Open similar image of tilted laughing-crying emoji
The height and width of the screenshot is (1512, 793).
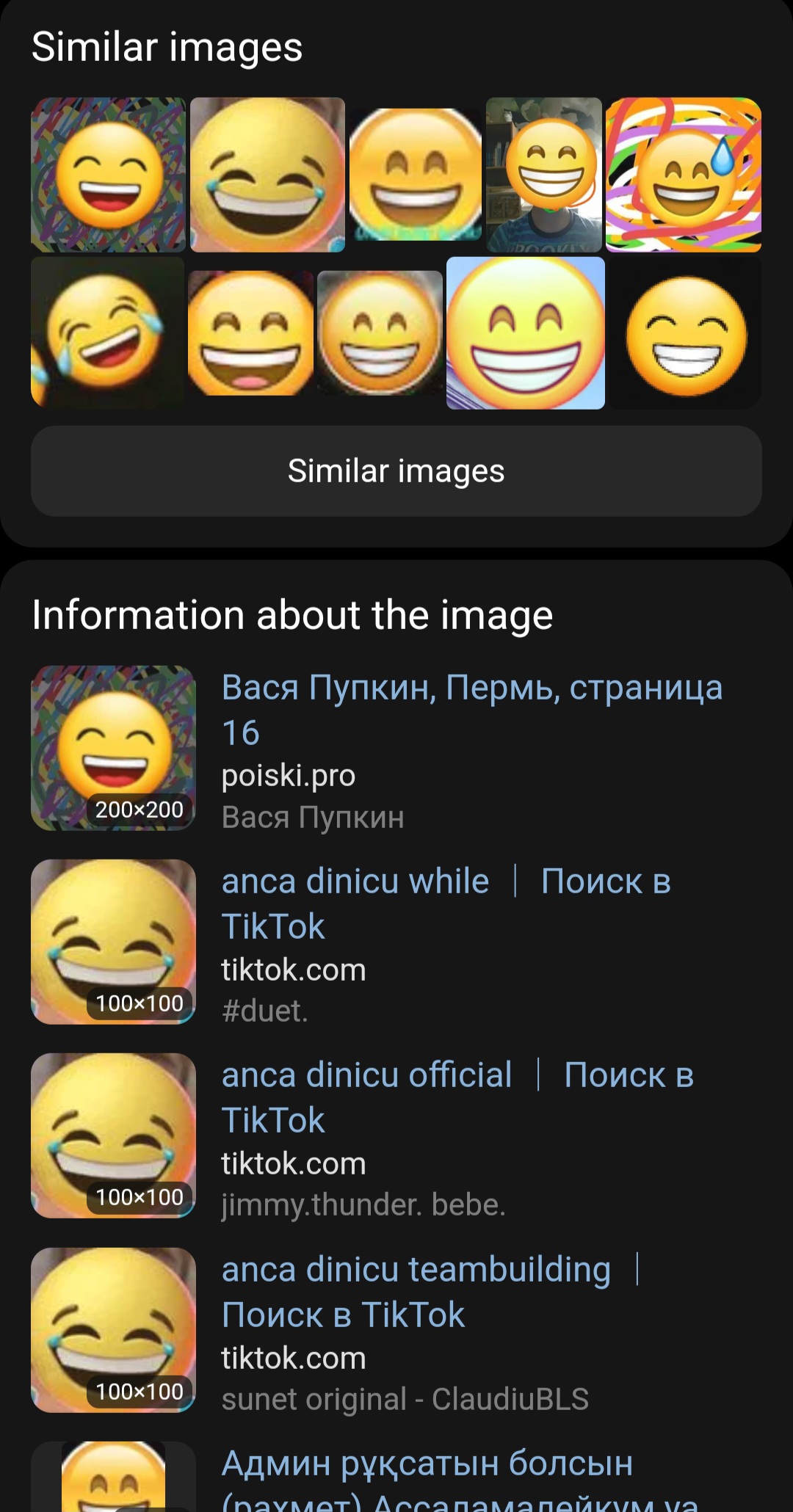[107, 332]
